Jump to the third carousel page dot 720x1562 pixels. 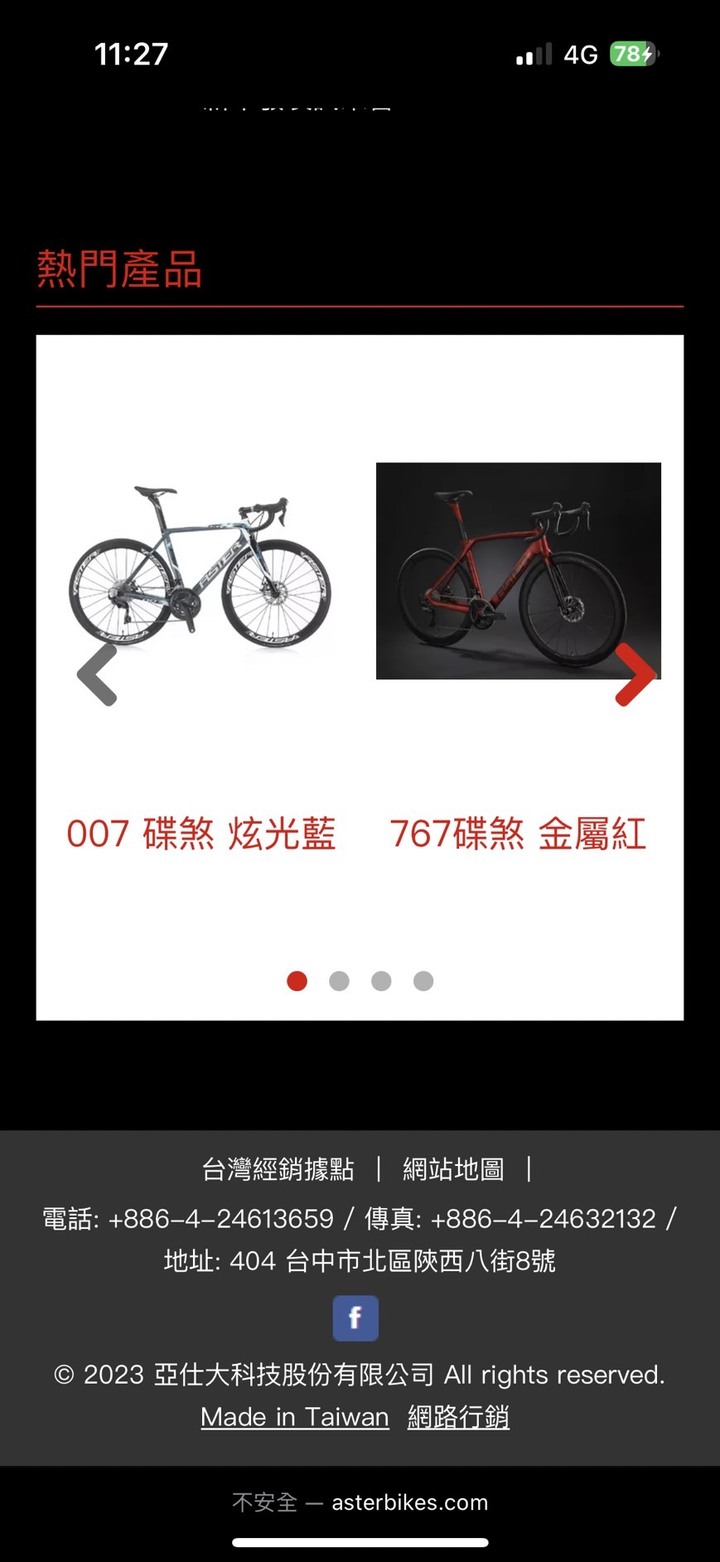click(381, 981)
